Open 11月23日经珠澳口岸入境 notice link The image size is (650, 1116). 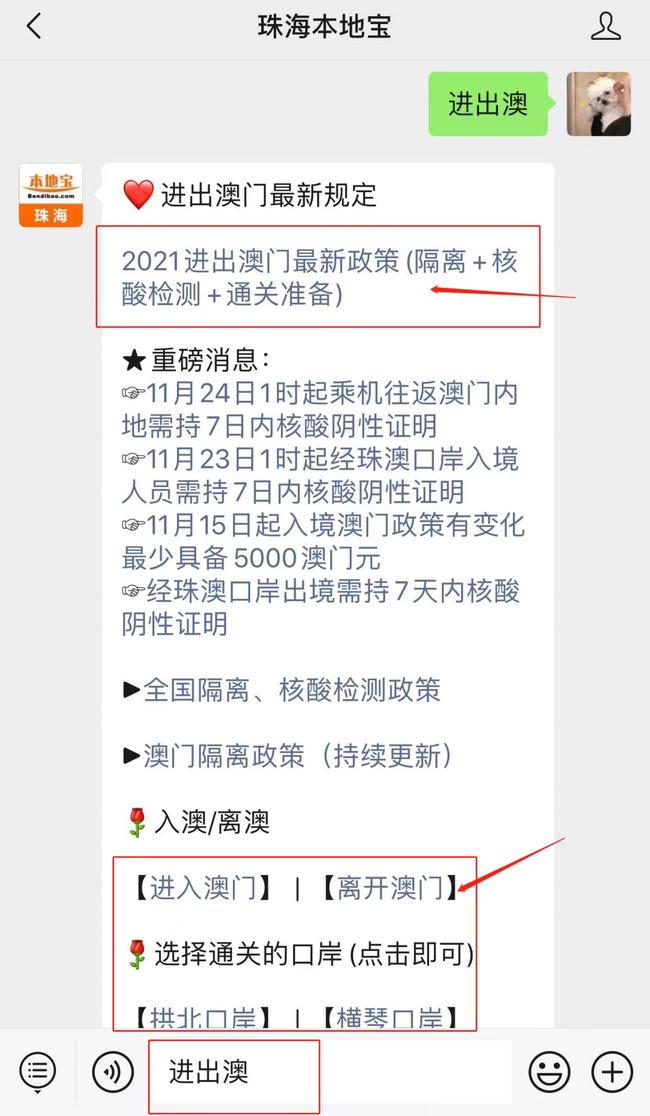(320, 476)
